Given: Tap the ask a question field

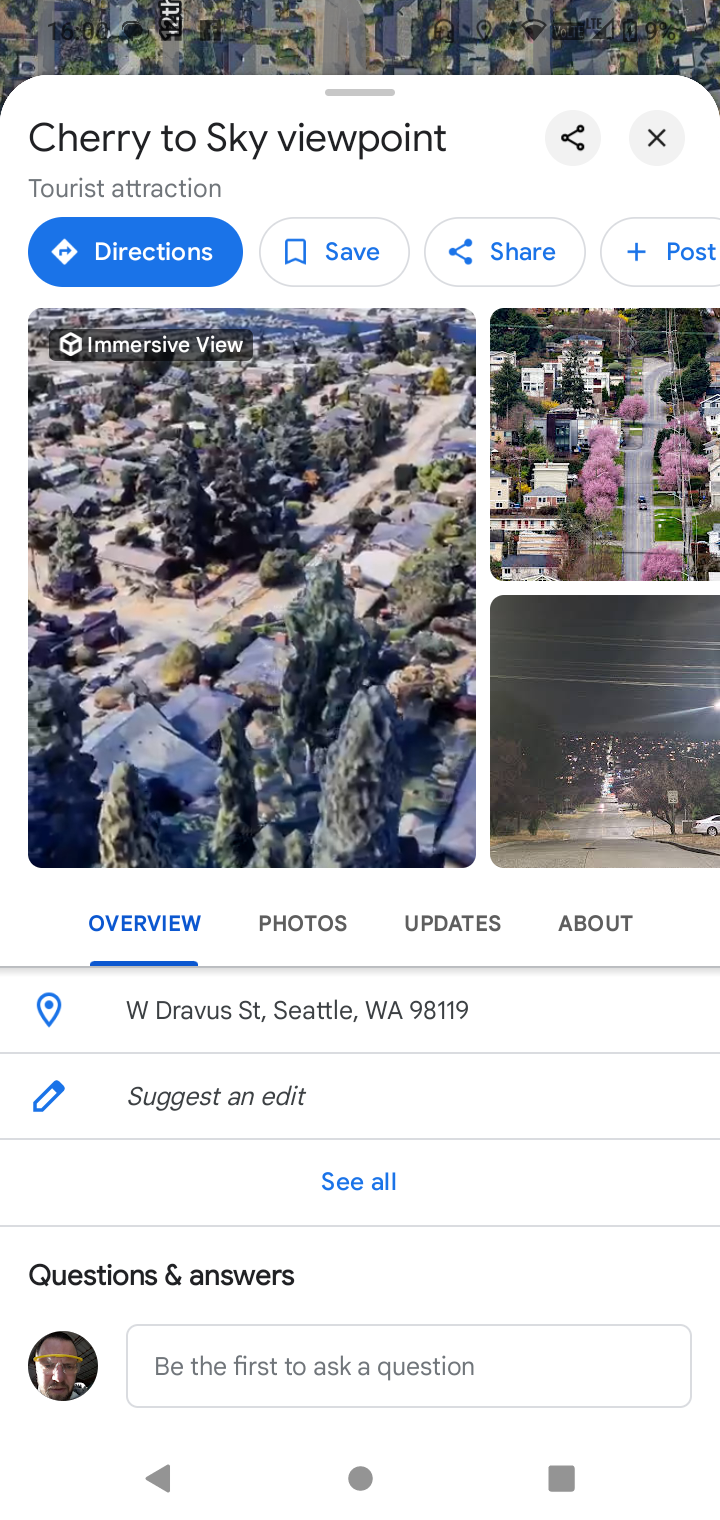Looking at the screenshot, I should (408, 1366).
